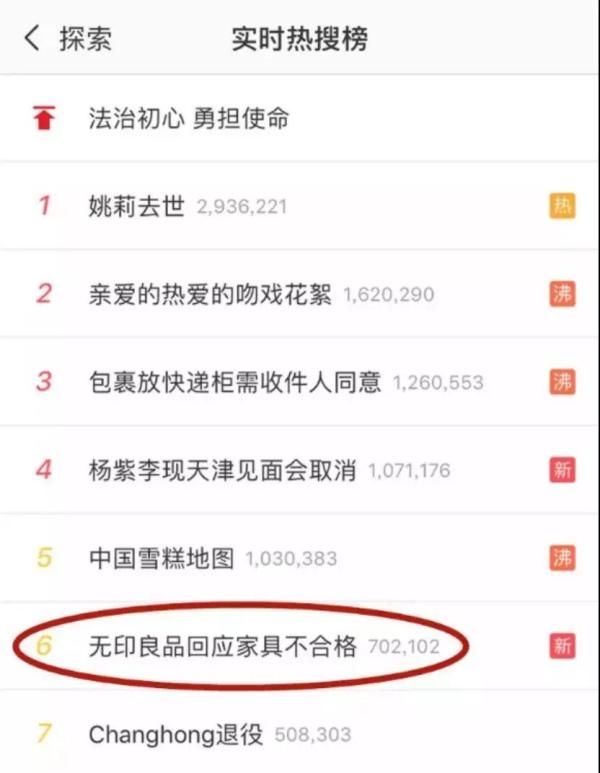This screenshot has height=773, width=600.
Task: Open topic 无印良品回应家具不合格
Action: (222, 646)
